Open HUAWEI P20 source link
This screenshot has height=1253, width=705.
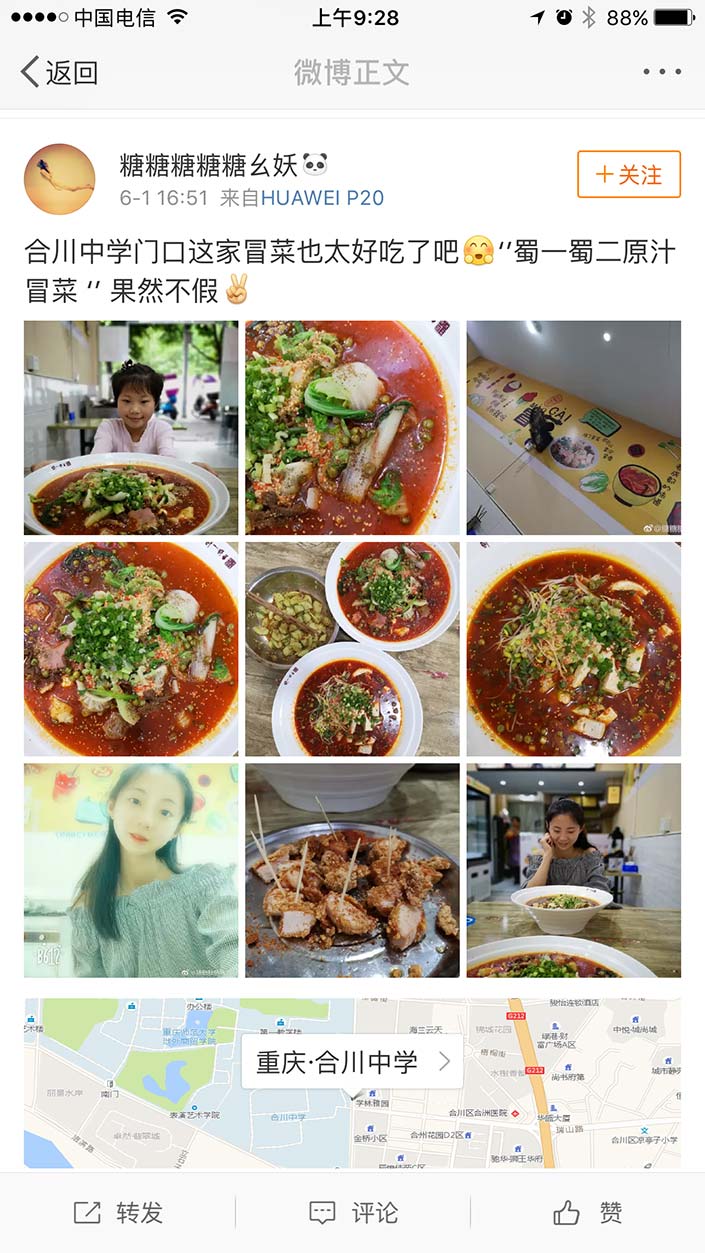(x=322, y=198)
